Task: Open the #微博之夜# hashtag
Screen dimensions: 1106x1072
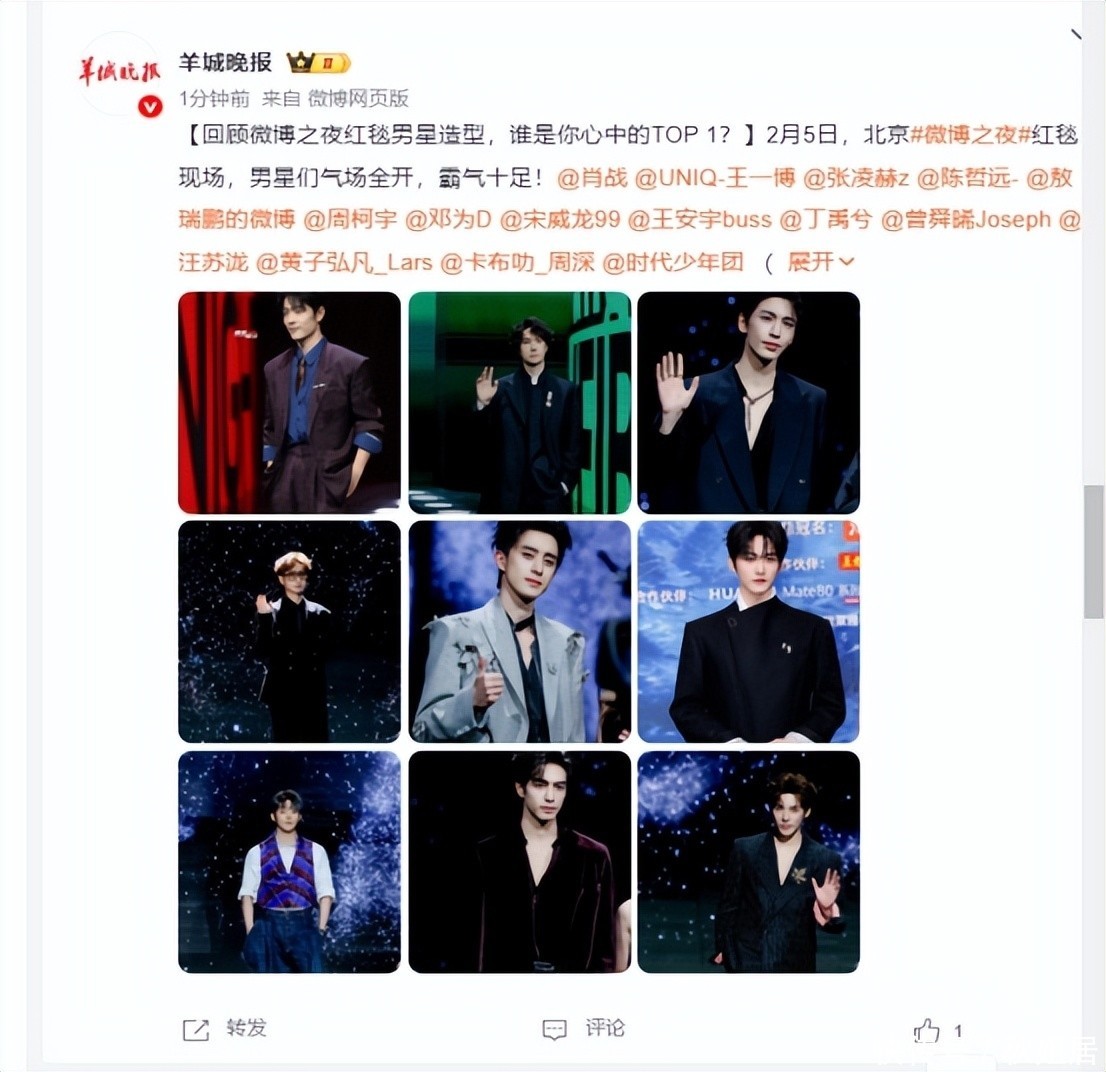Action: point(970,134)
